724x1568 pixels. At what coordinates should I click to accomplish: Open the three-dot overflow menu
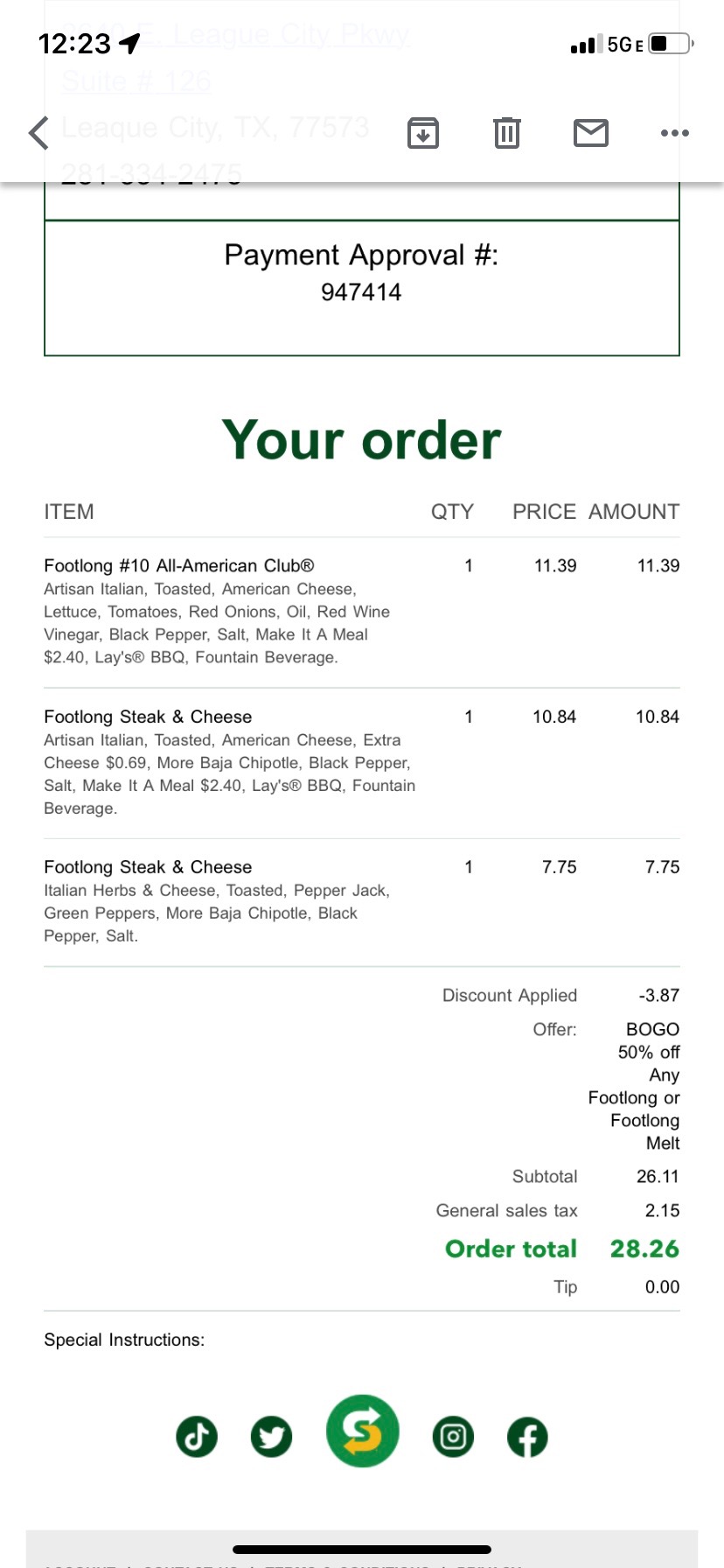(x=675, y=133)
